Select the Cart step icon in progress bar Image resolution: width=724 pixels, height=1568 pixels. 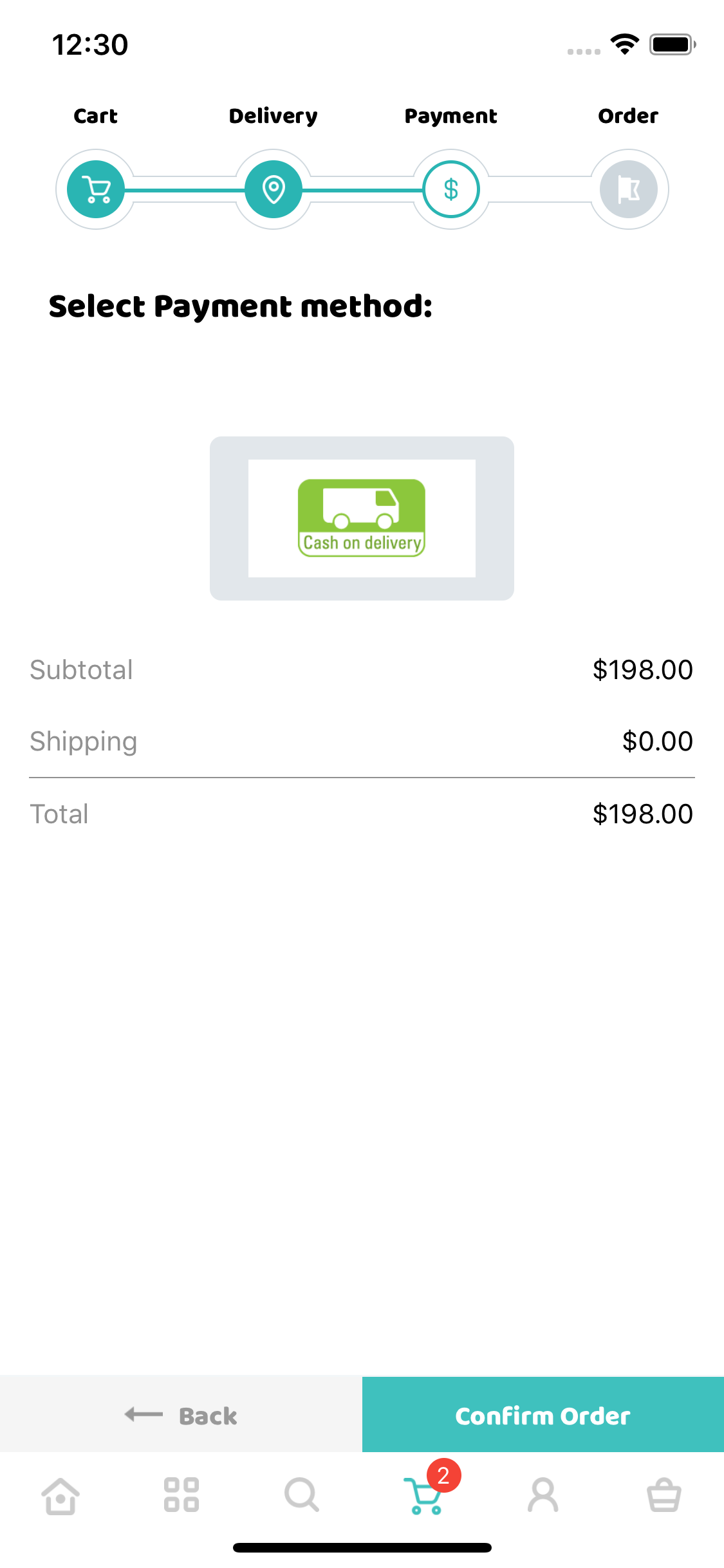[x=95, y=189]
